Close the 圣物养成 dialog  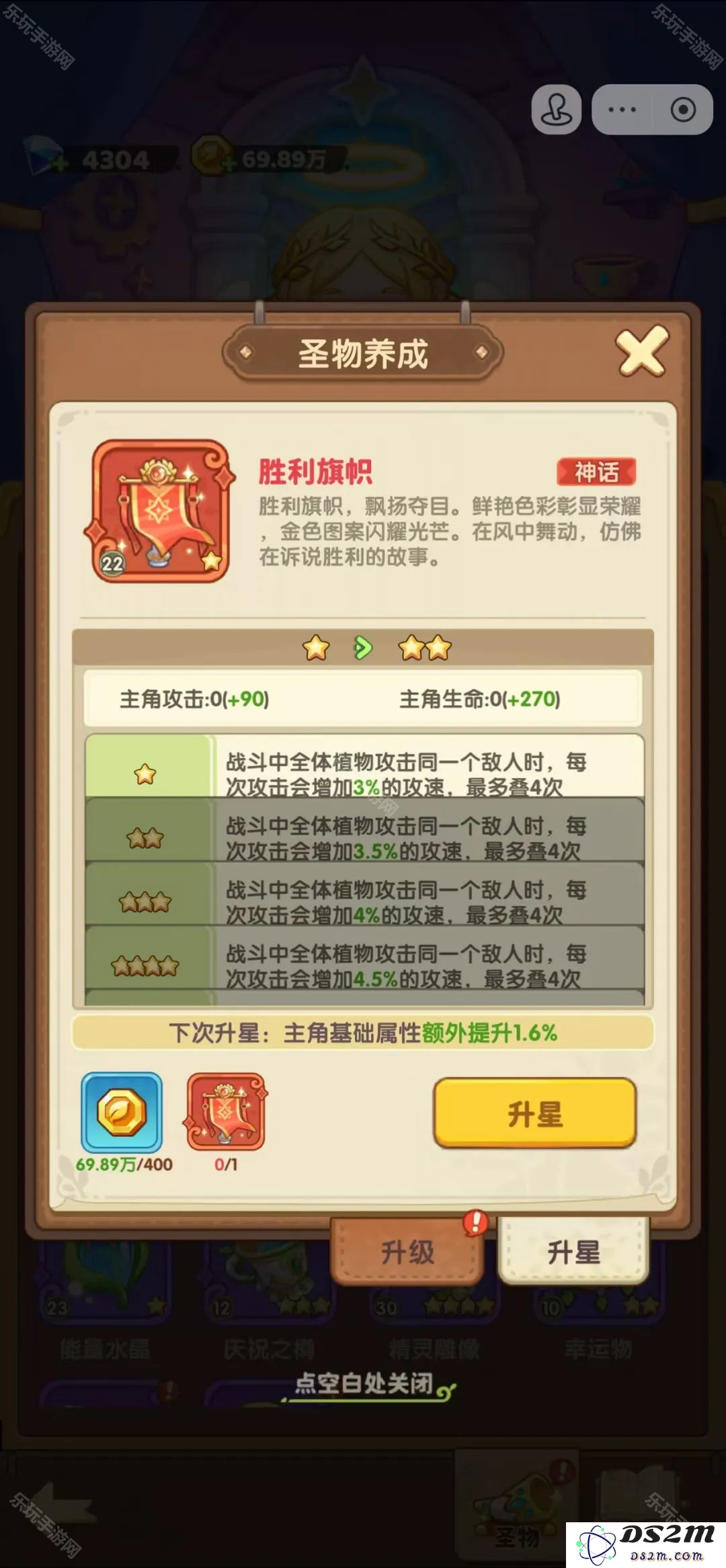[642, 350]
